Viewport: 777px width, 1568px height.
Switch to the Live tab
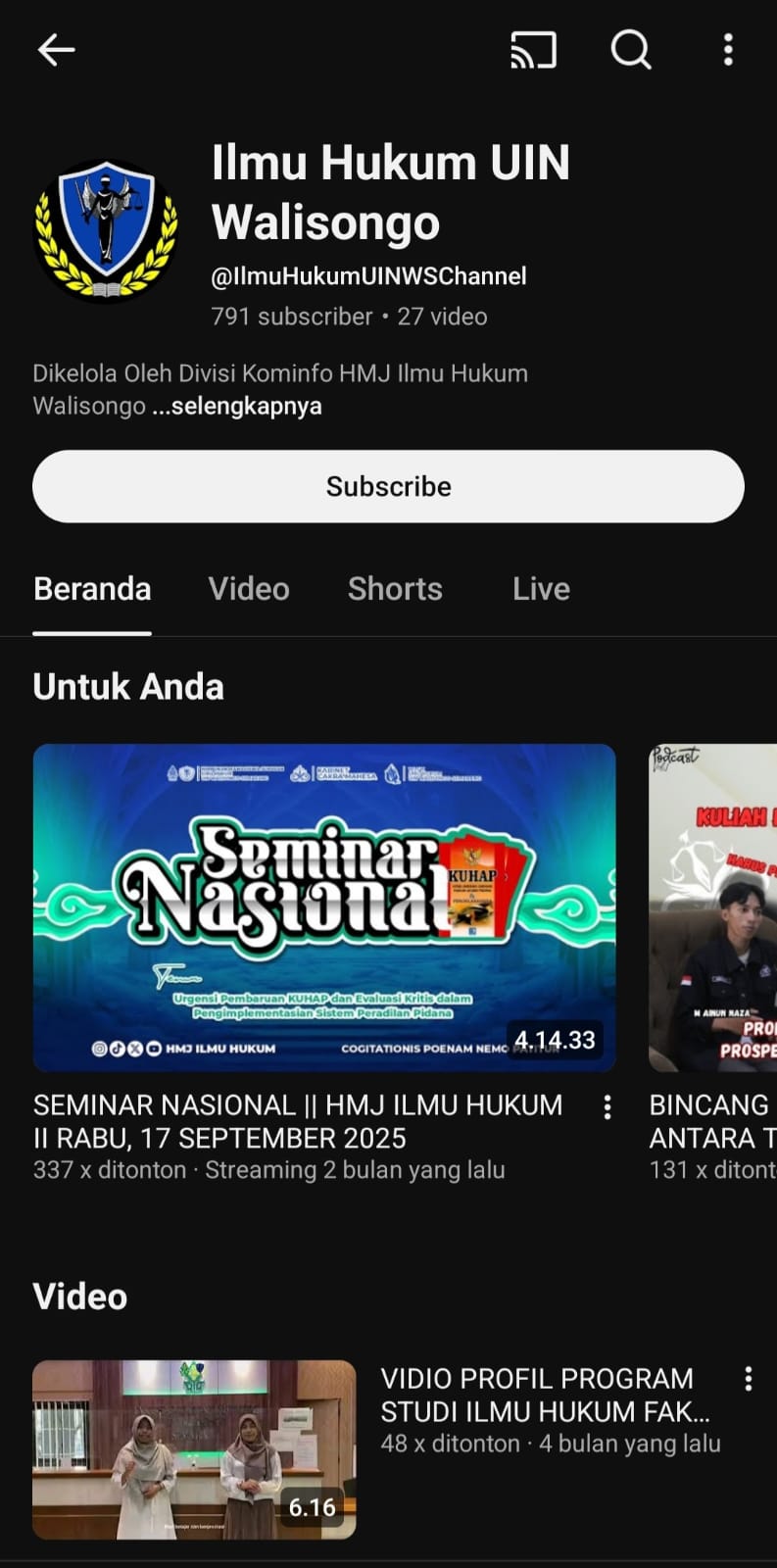[x=541, y=589]
